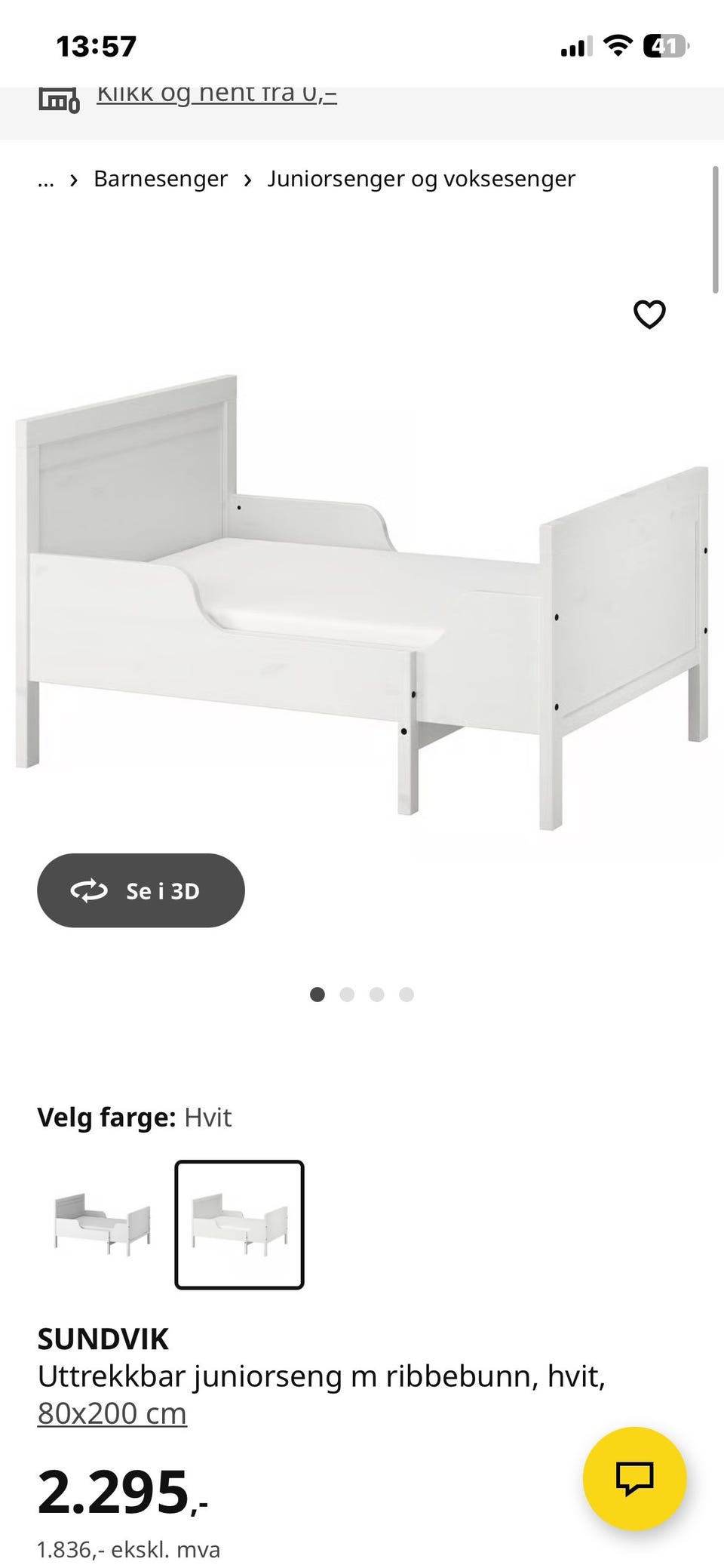This screenshot has width=724, height=1568.
Task: Jump to the second image dot
Action: coord(347,995)
